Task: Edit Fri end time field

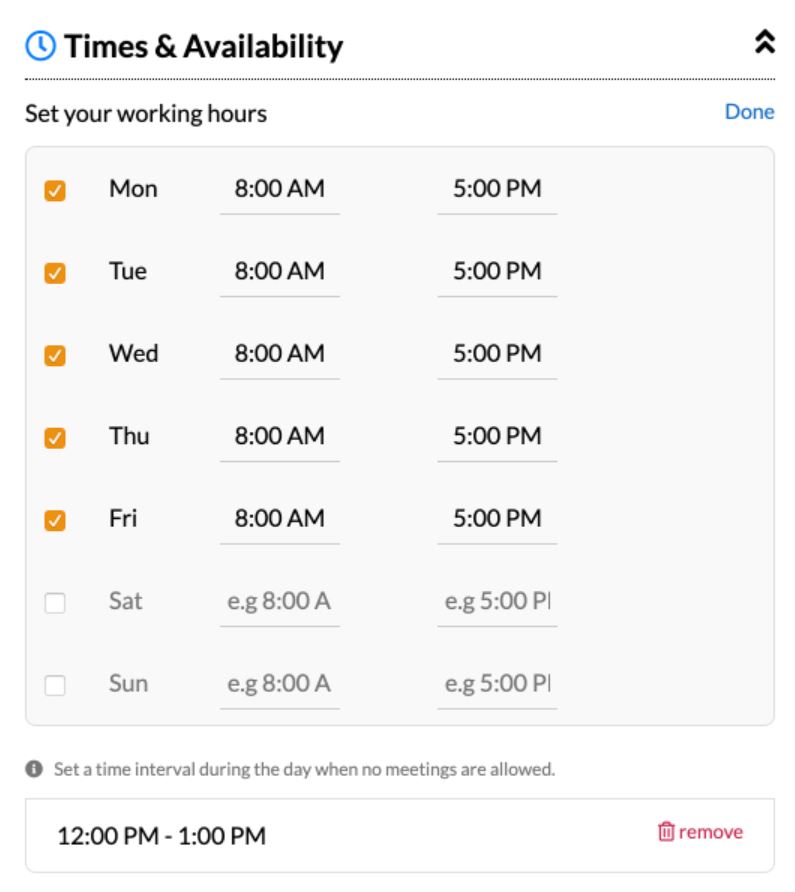Action: pos(496,519)
